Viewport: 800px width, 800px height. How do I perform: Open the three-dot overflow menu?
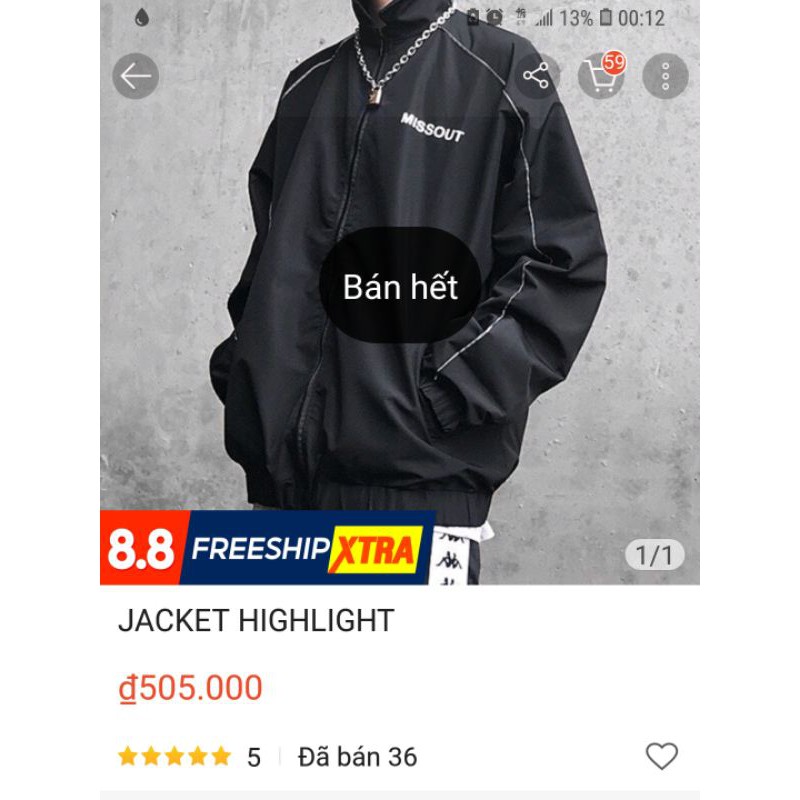click(665, 76)
